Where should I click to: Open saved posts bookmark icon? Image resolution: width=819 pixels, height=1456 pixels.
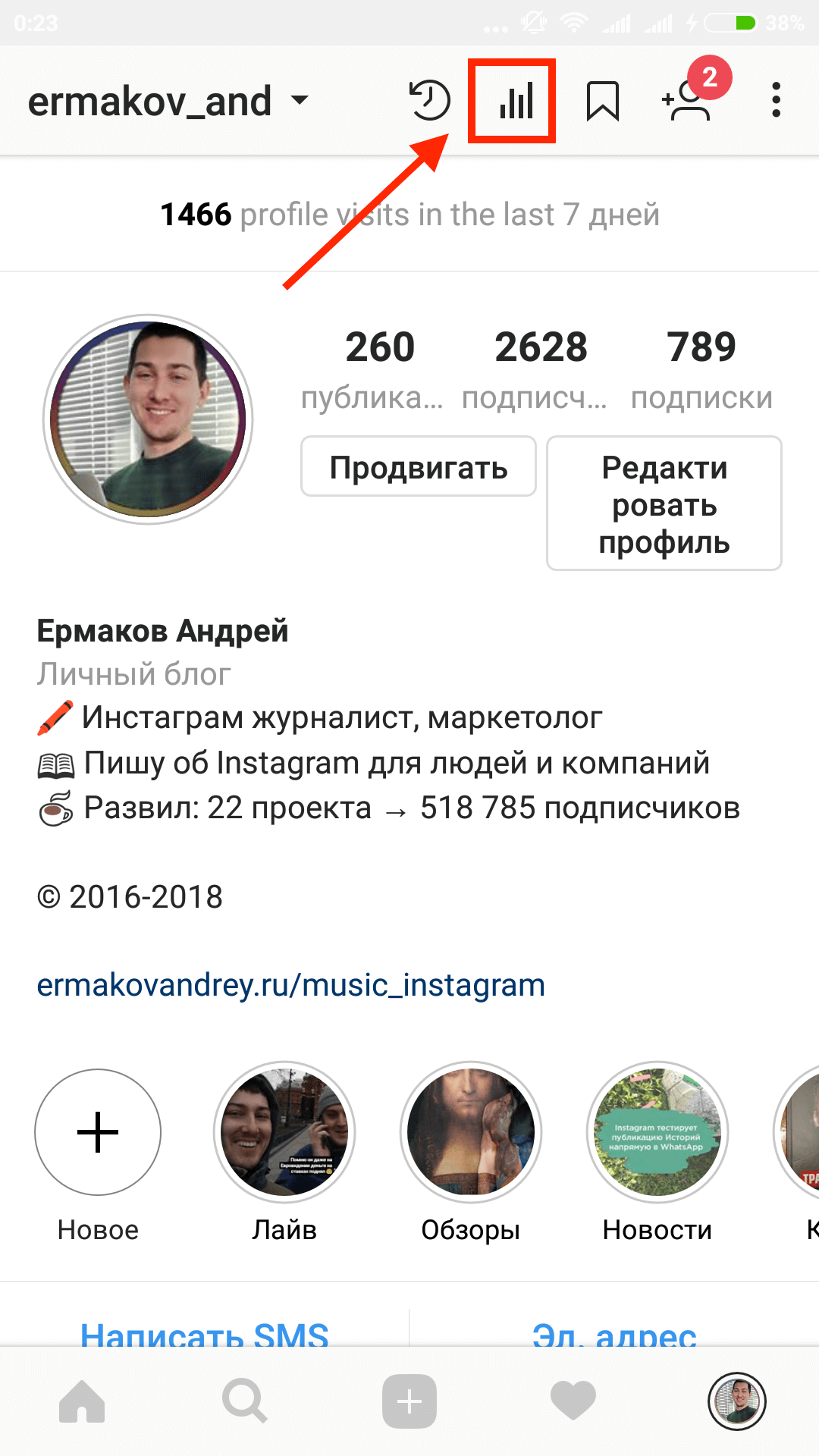click(603, 101)
